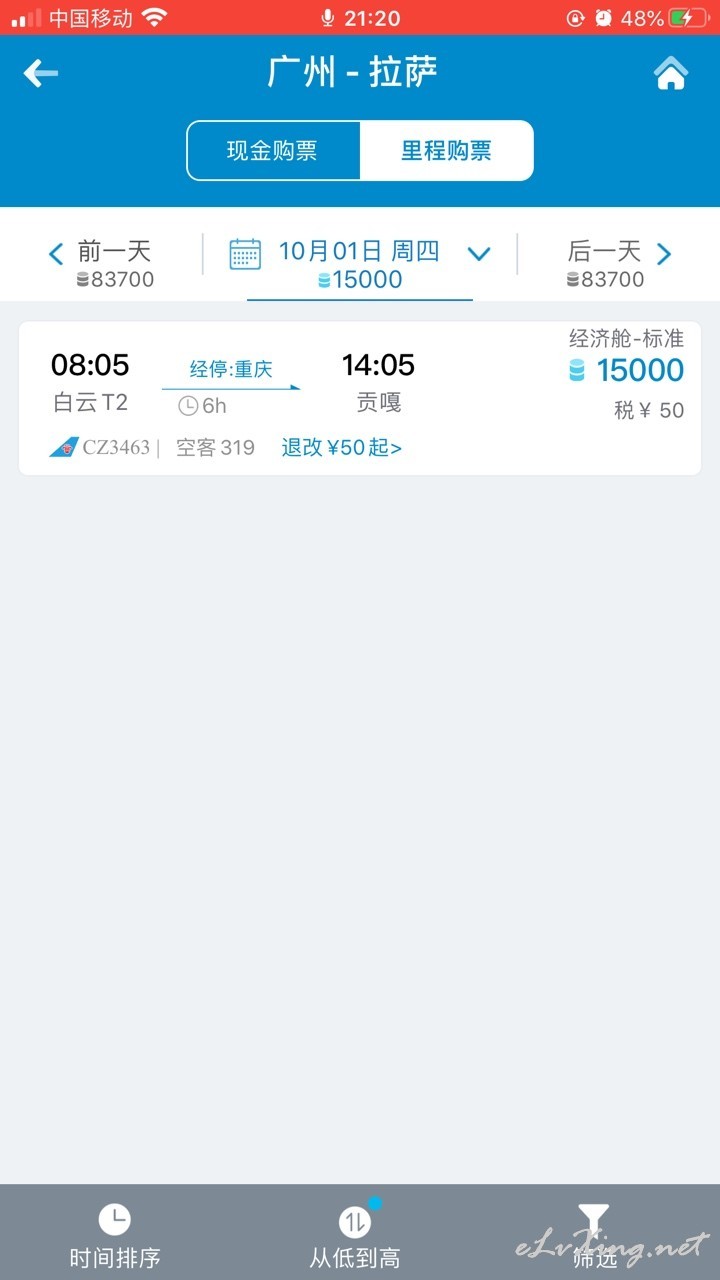The height and width of the screenshot is (1280, 720).
Task: View the next day 后一天 fares
Action: 618,263
